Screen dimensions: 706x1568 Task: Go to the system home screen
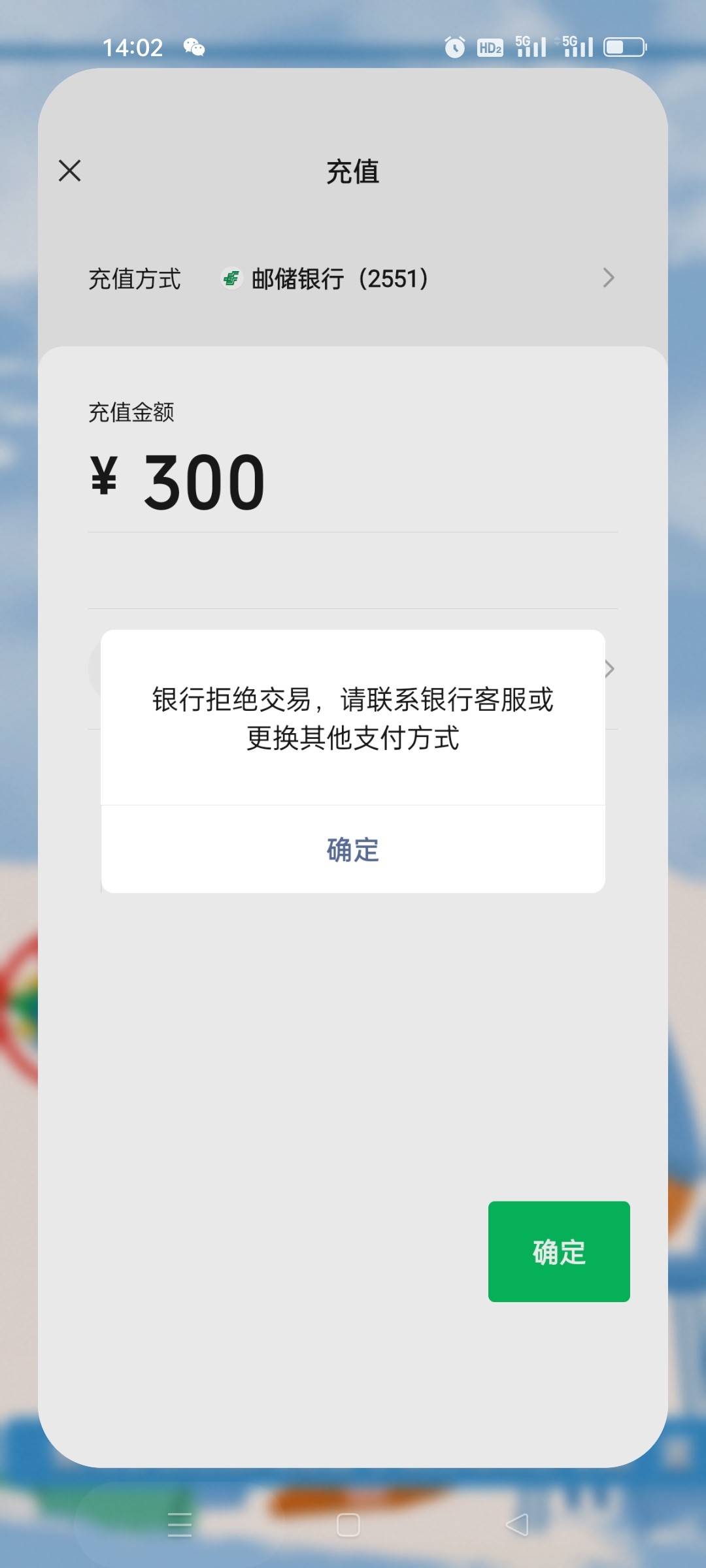point(348,1525)
